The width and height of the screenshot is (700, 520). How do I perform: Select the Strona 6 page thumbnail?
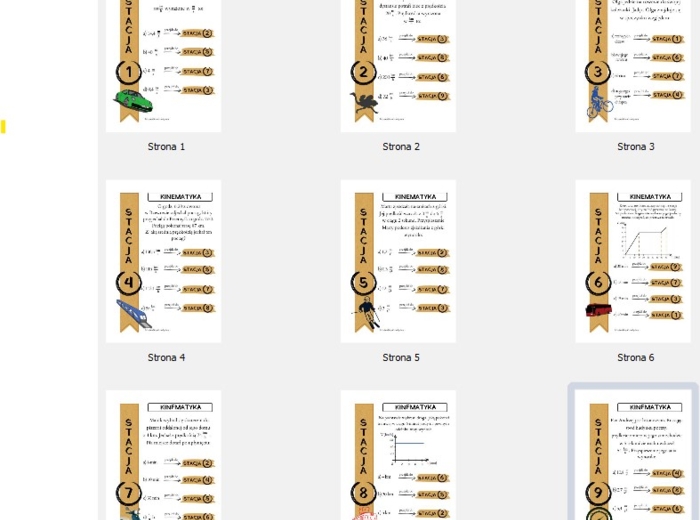pyautogui.click(x=634, y=261)
